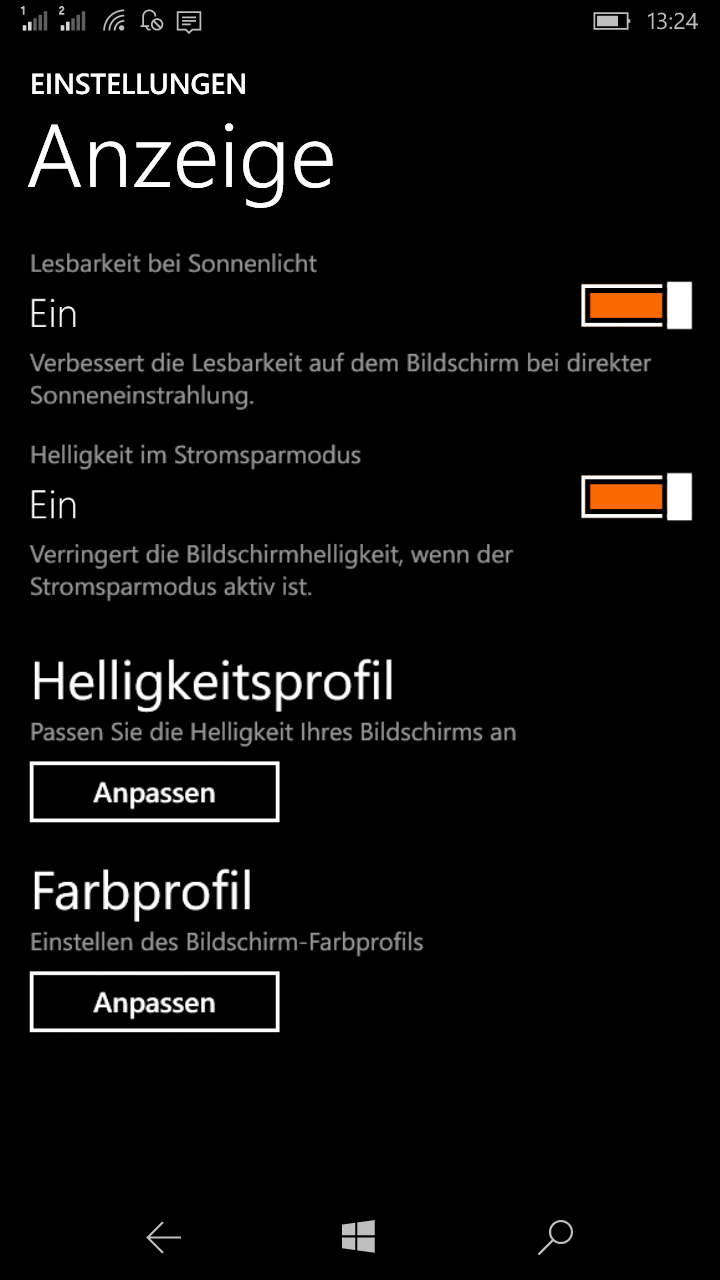Image resolution: width=720 pixels, height=1280 pixels.
Task: Open Anpassen under Farbprofil
Action: 154,1002
